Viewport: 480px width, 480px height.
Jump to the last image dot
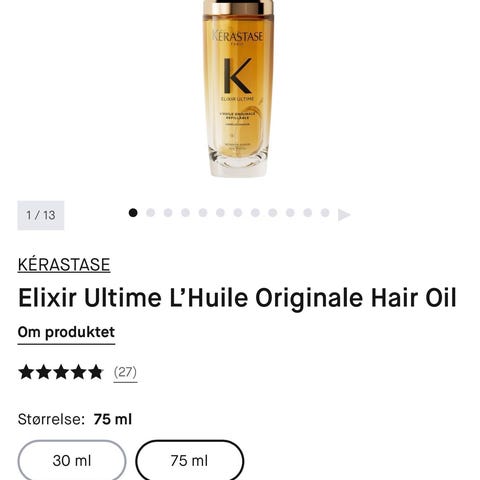[325, 213]
